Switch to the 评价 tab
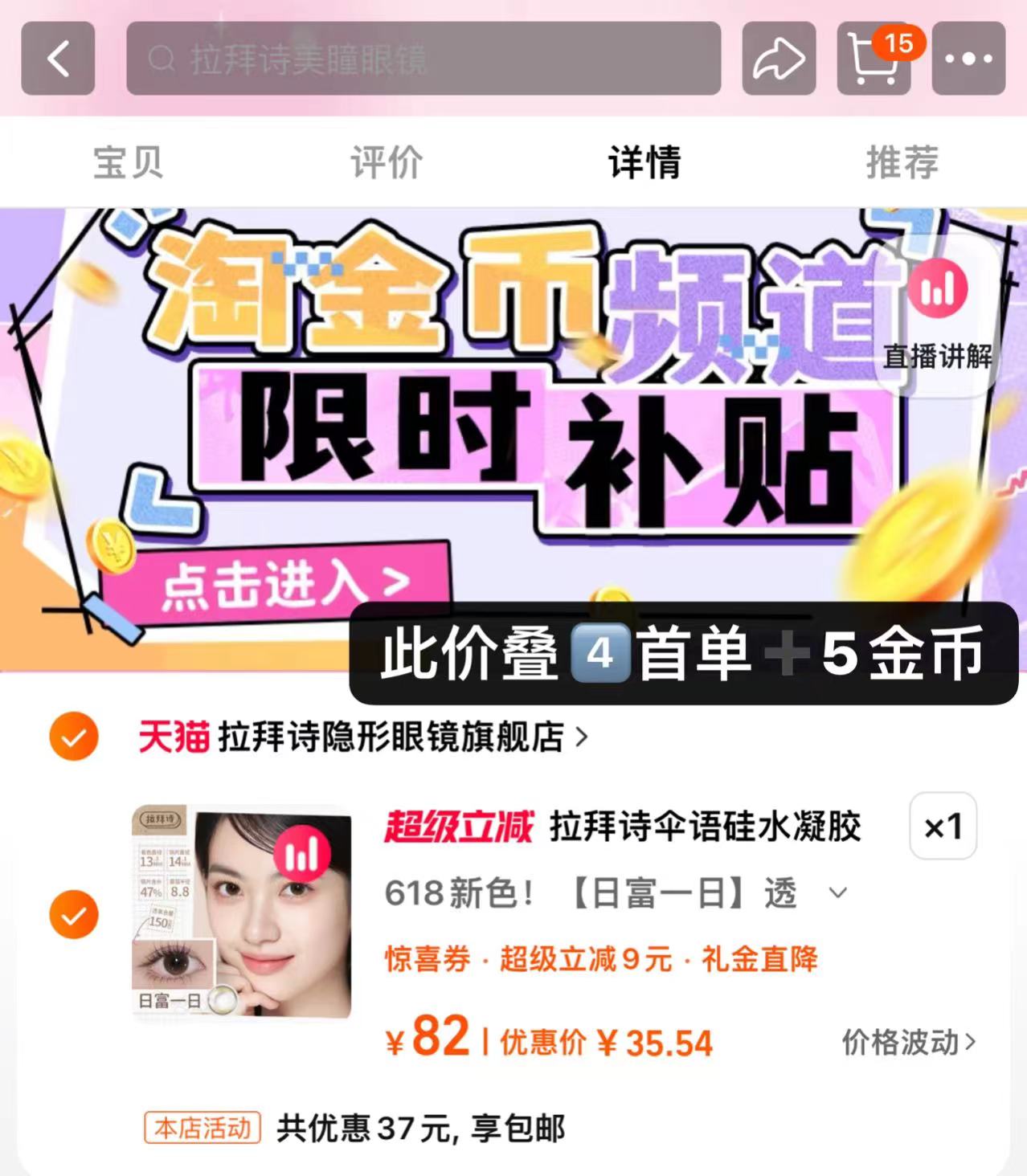Viewport: 1027px width, 1176px height. 387,162
